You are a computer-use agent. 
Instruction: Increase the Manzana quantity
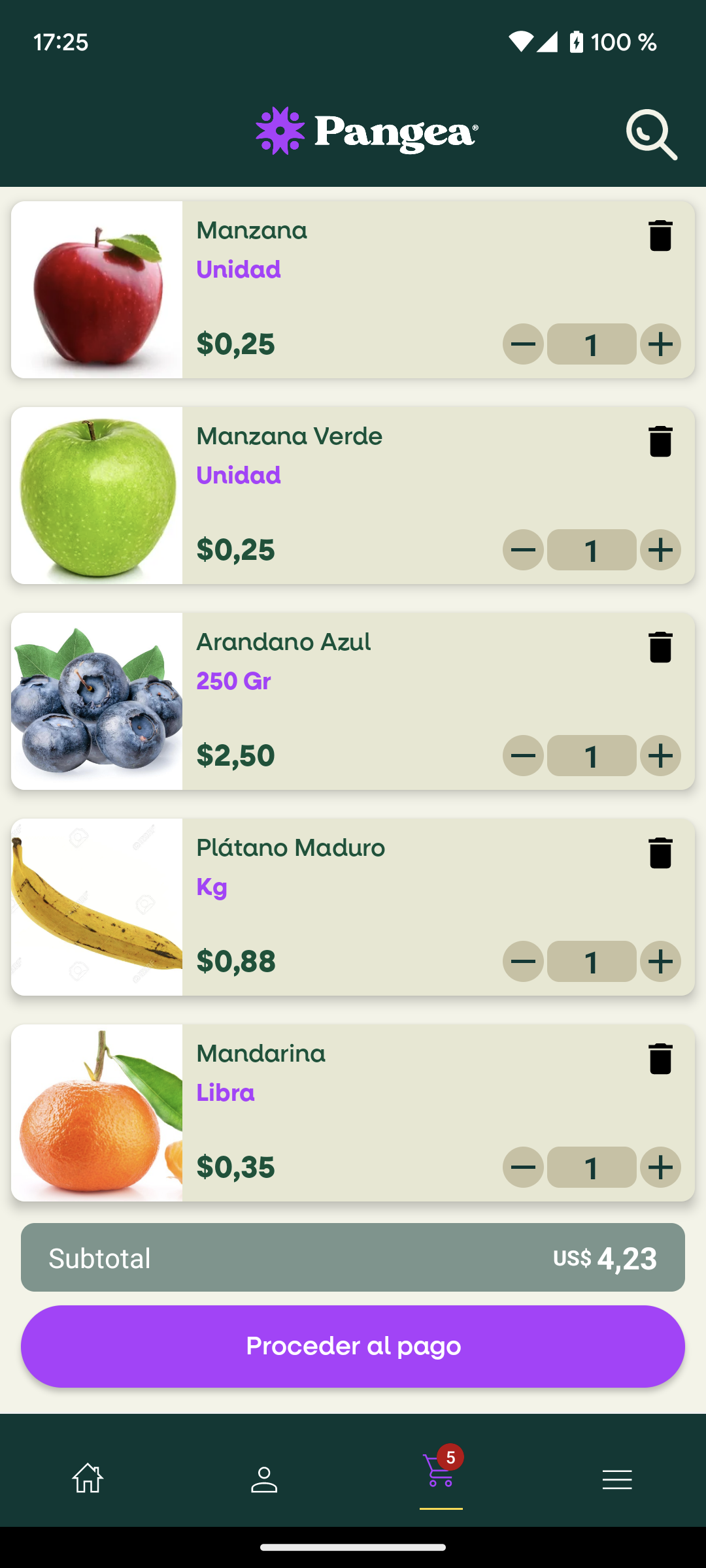tap(660, 344)
